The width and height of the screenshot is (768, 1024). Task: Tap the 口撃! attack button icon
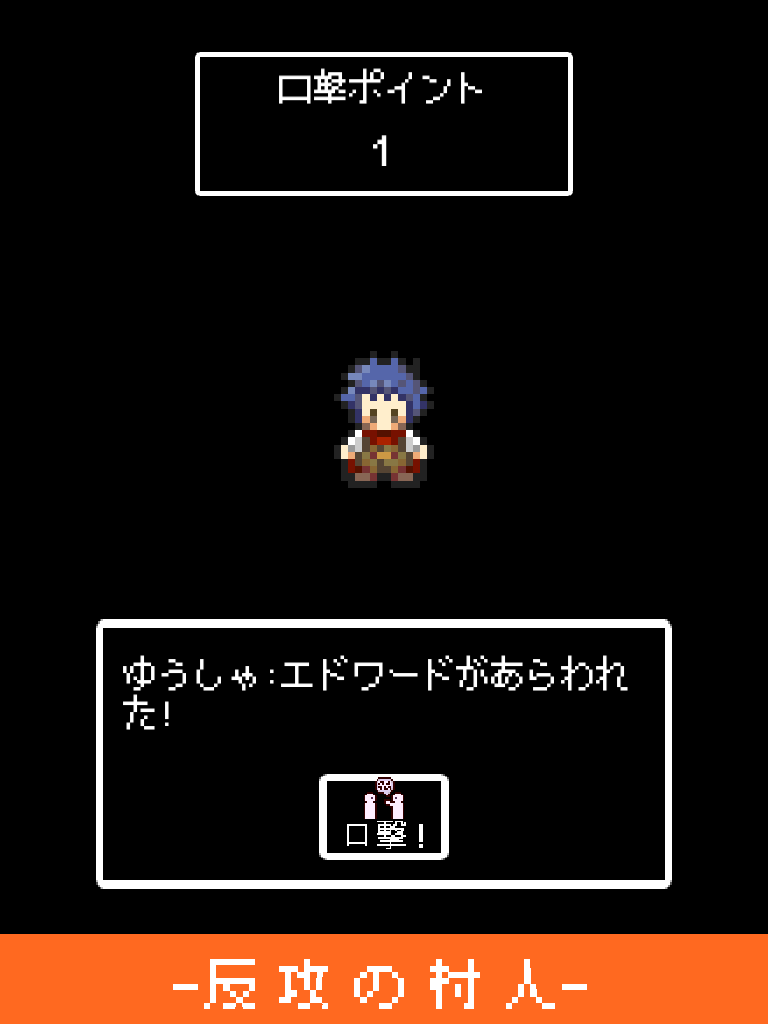click(383, 815)
